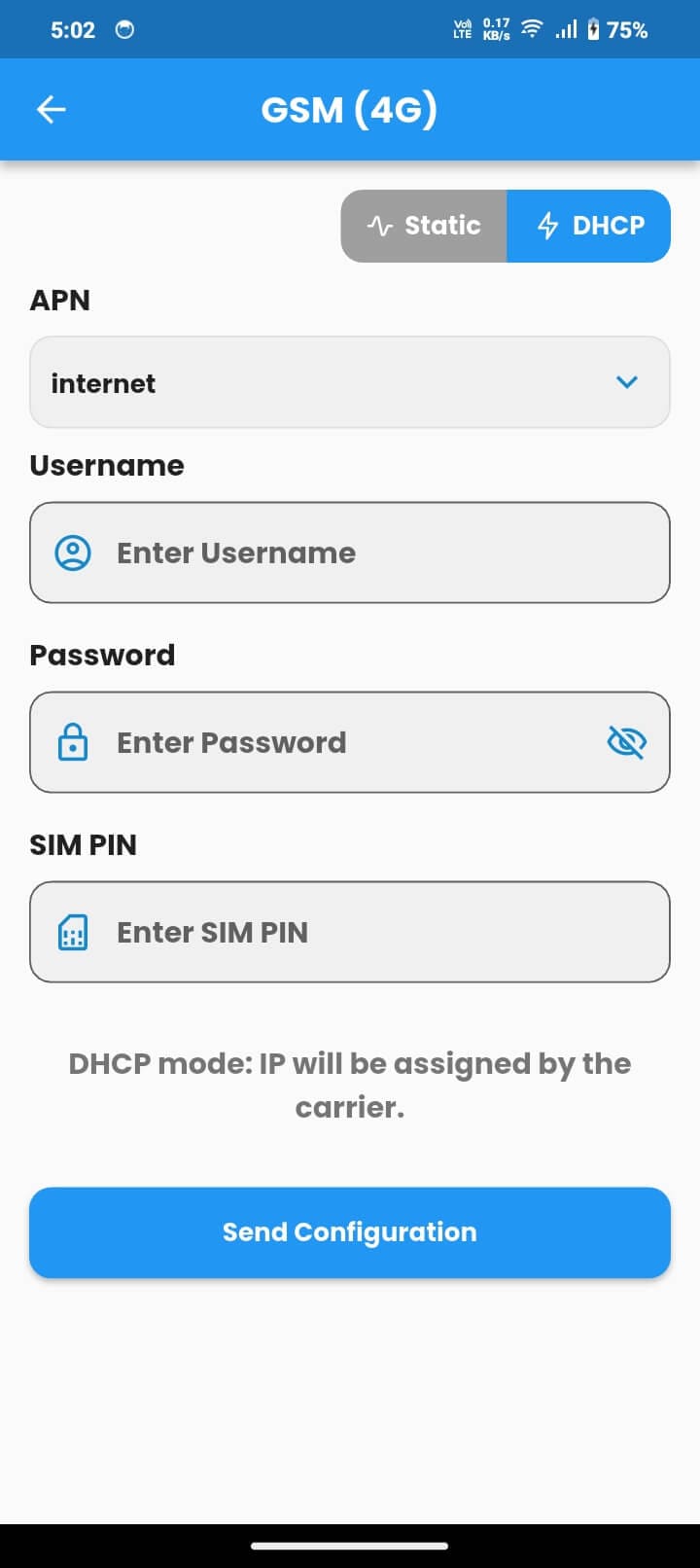
Task: Click the back arrow in the header
Action: (x=50, y=109)
